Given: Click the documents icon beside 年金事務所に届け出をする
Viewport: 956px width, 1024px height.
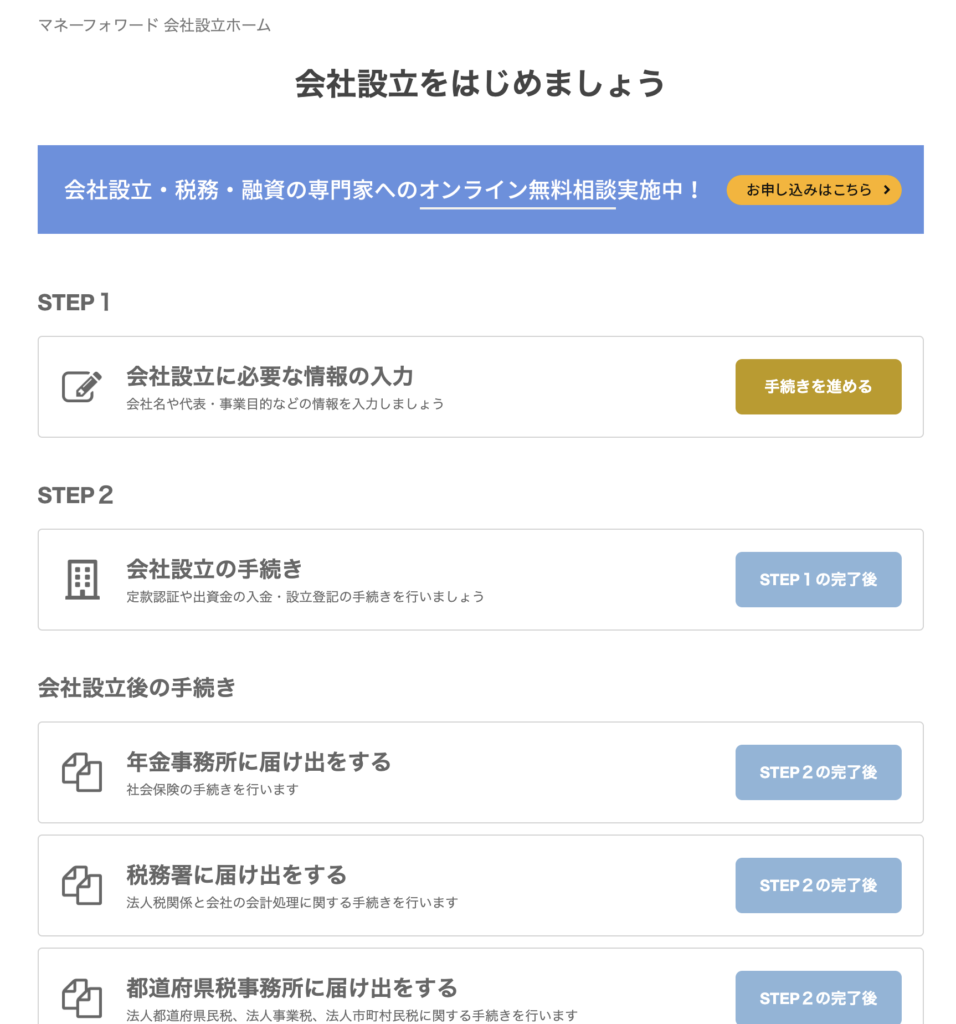Looking at the screenshot, I should [82, 772].
